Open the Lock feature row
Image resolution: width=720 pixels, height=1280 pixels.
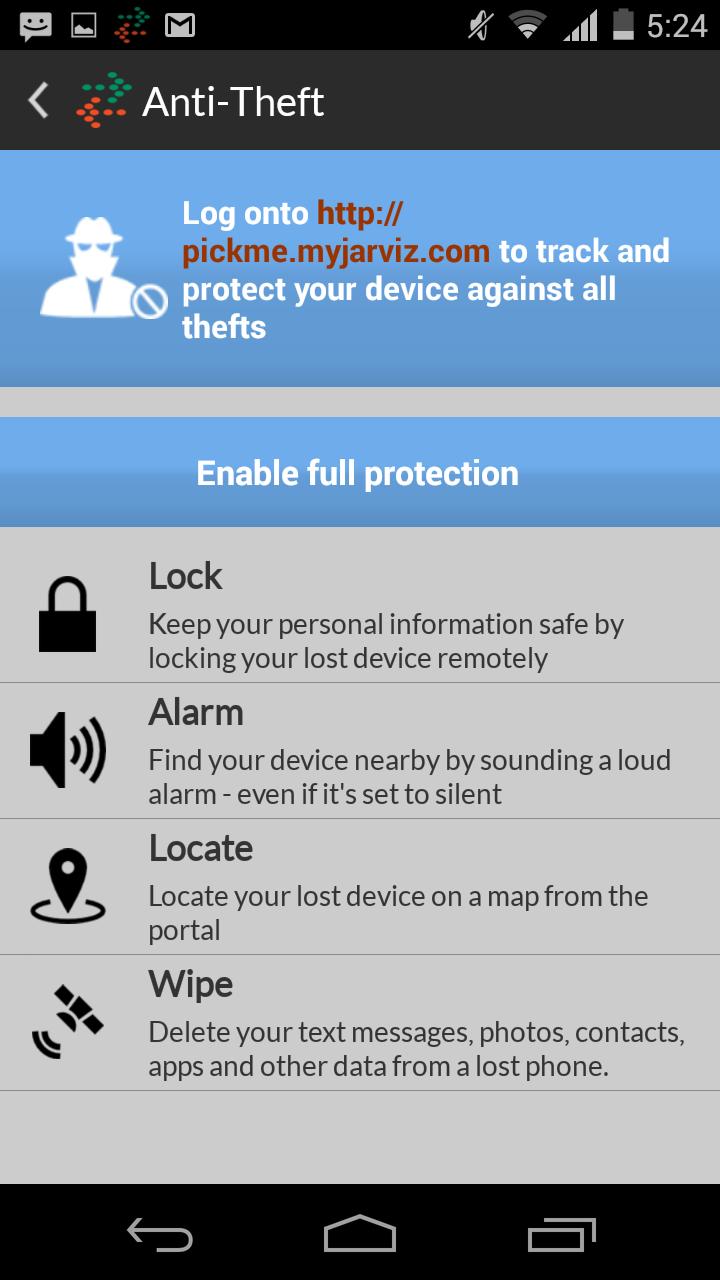(359, 615)
